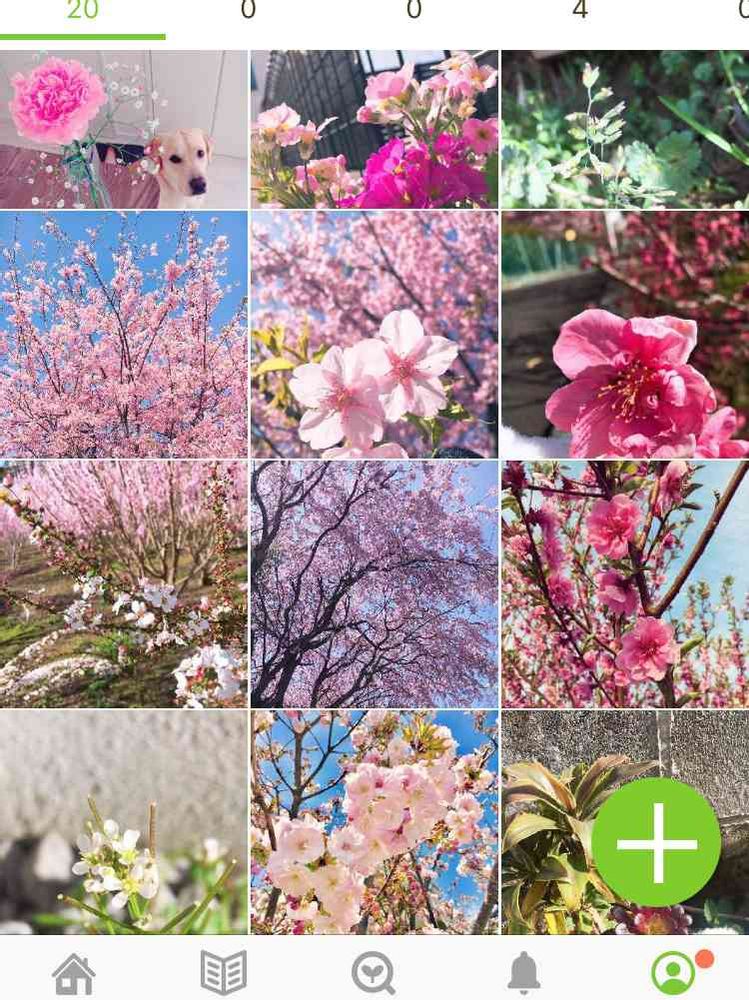Open the notifications bell
Screen dimensions: 749x1000
(524, 972)
